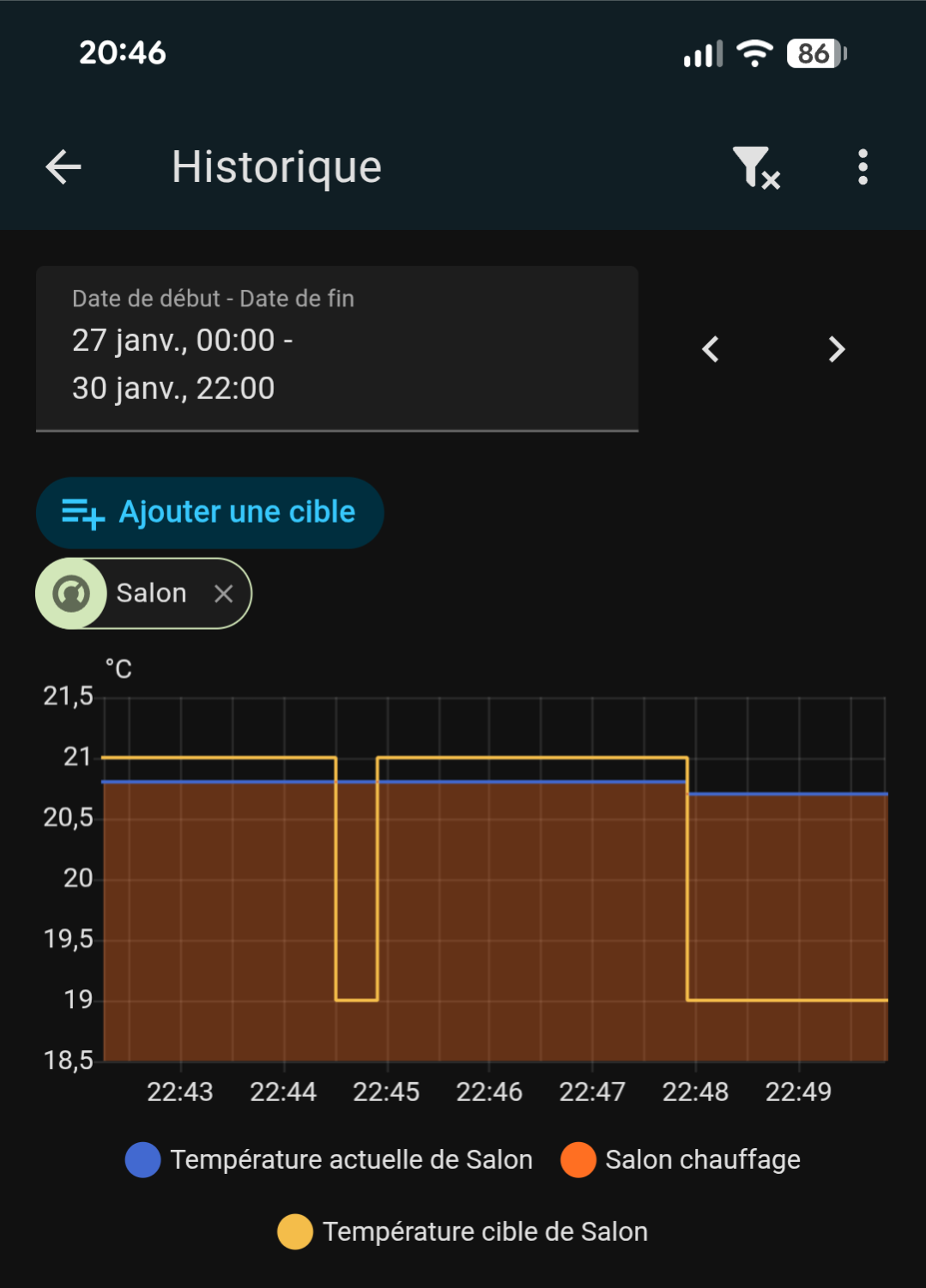Open the overflow menu
926x1288 pixels.
tap(862, 166)
